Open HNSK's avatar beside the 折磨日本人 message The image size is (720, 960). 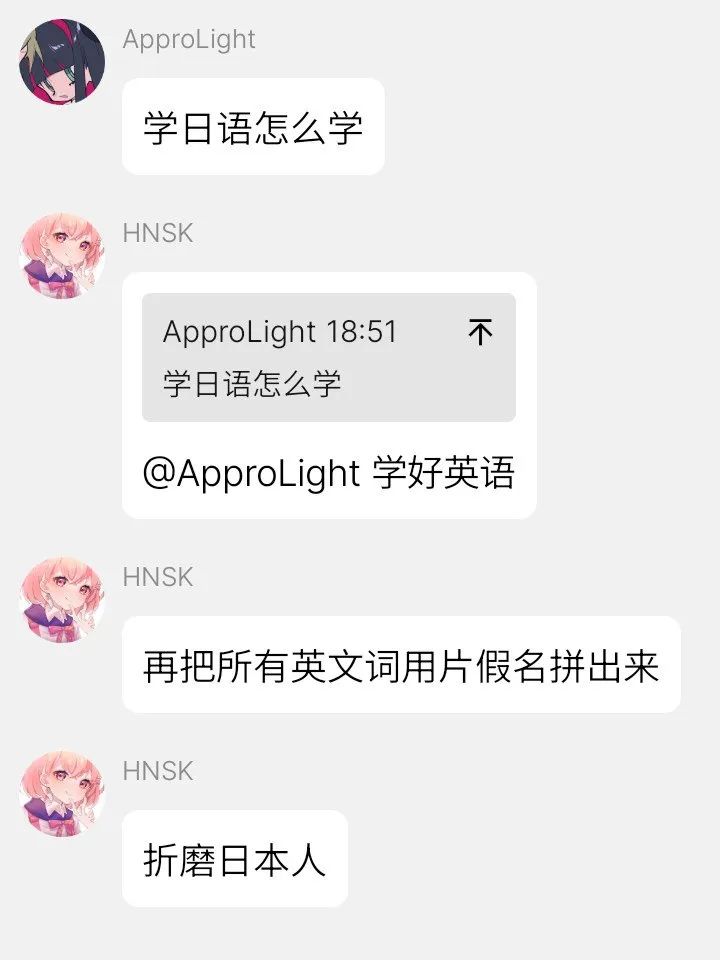62,793
